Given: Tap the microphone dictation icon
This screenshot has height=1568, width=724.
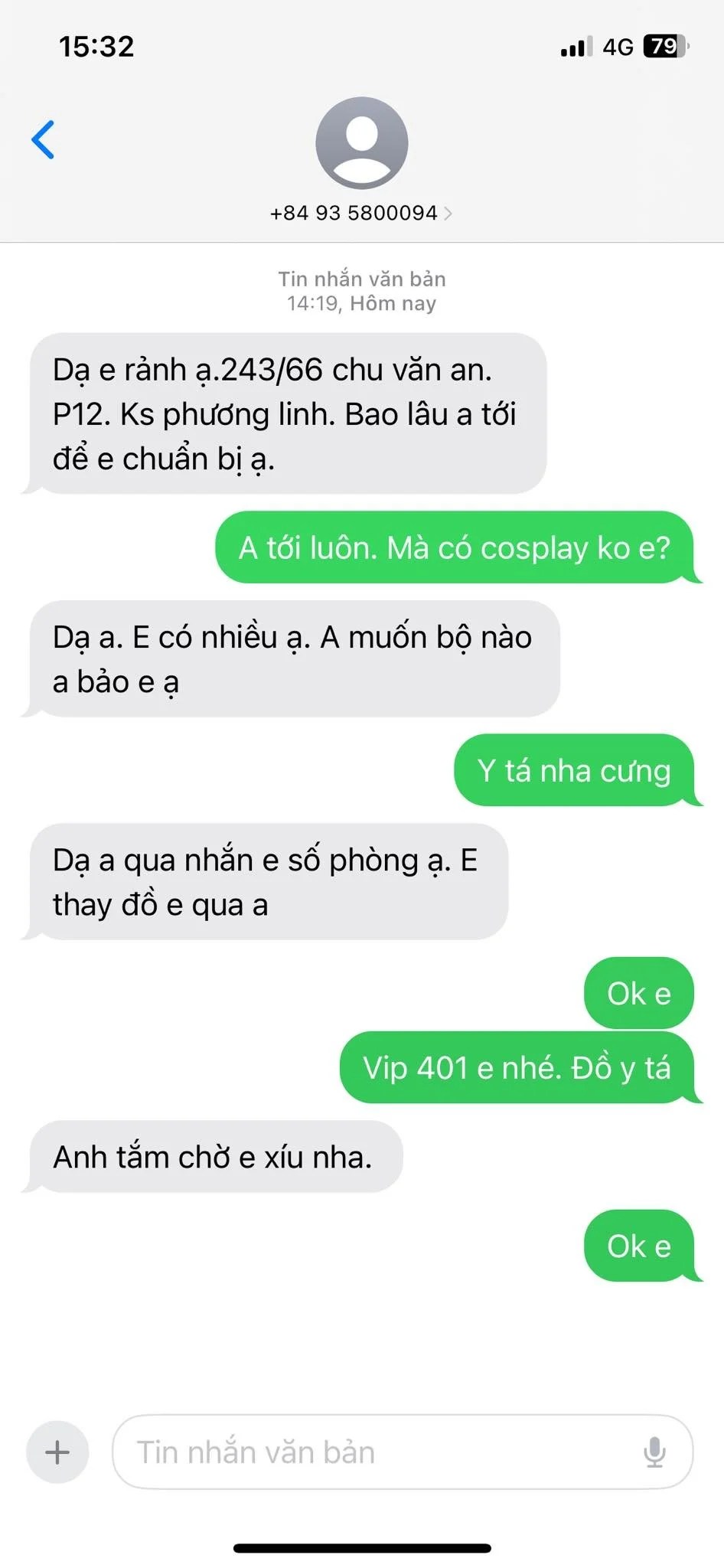Looking at the screenshot, I should (x=654, y=1452).
